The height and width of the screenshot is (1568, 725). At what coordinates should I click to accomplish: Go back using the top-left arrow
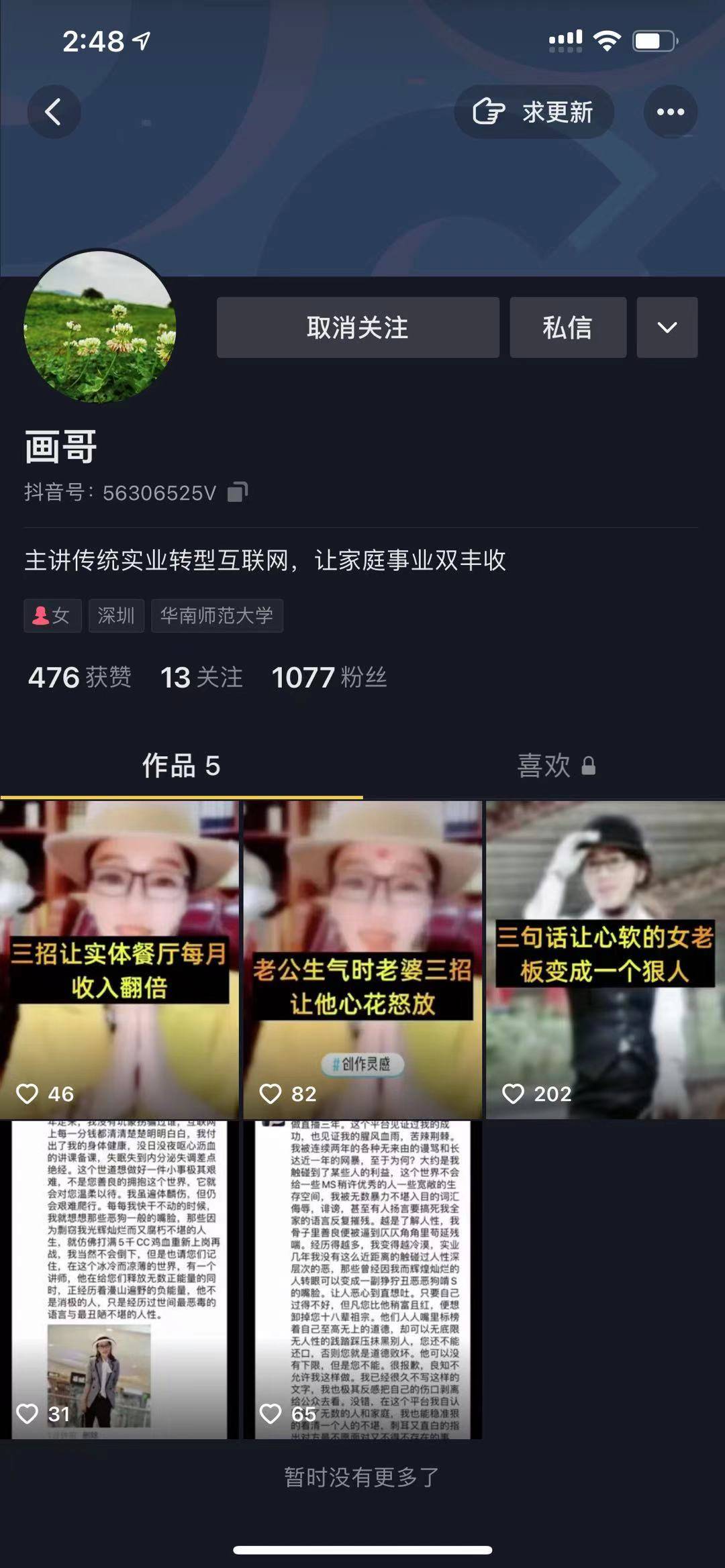point(54,111)
